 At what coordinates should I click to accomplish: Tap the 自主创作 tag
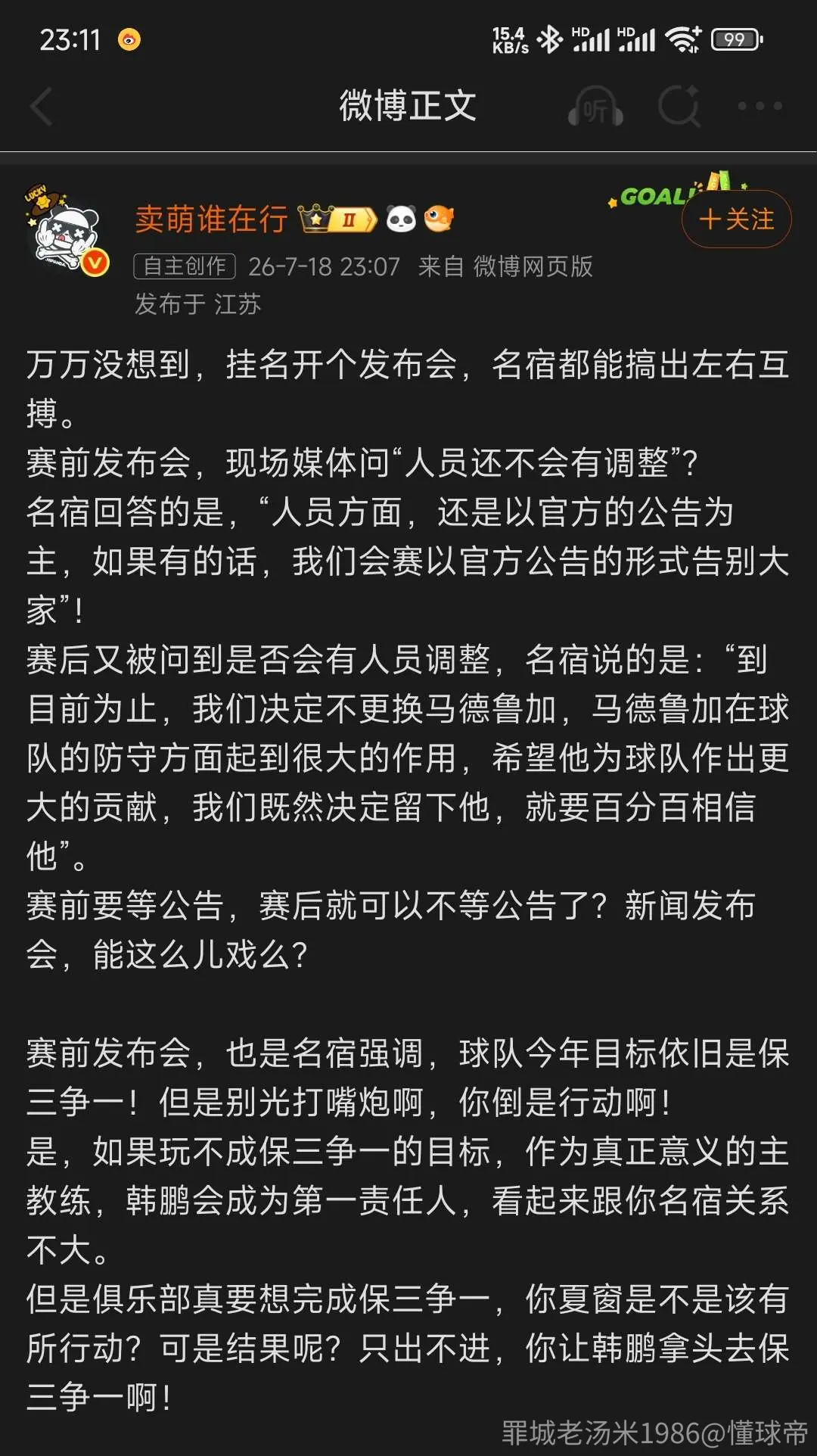pyautogui.click(x=185, y=266)
